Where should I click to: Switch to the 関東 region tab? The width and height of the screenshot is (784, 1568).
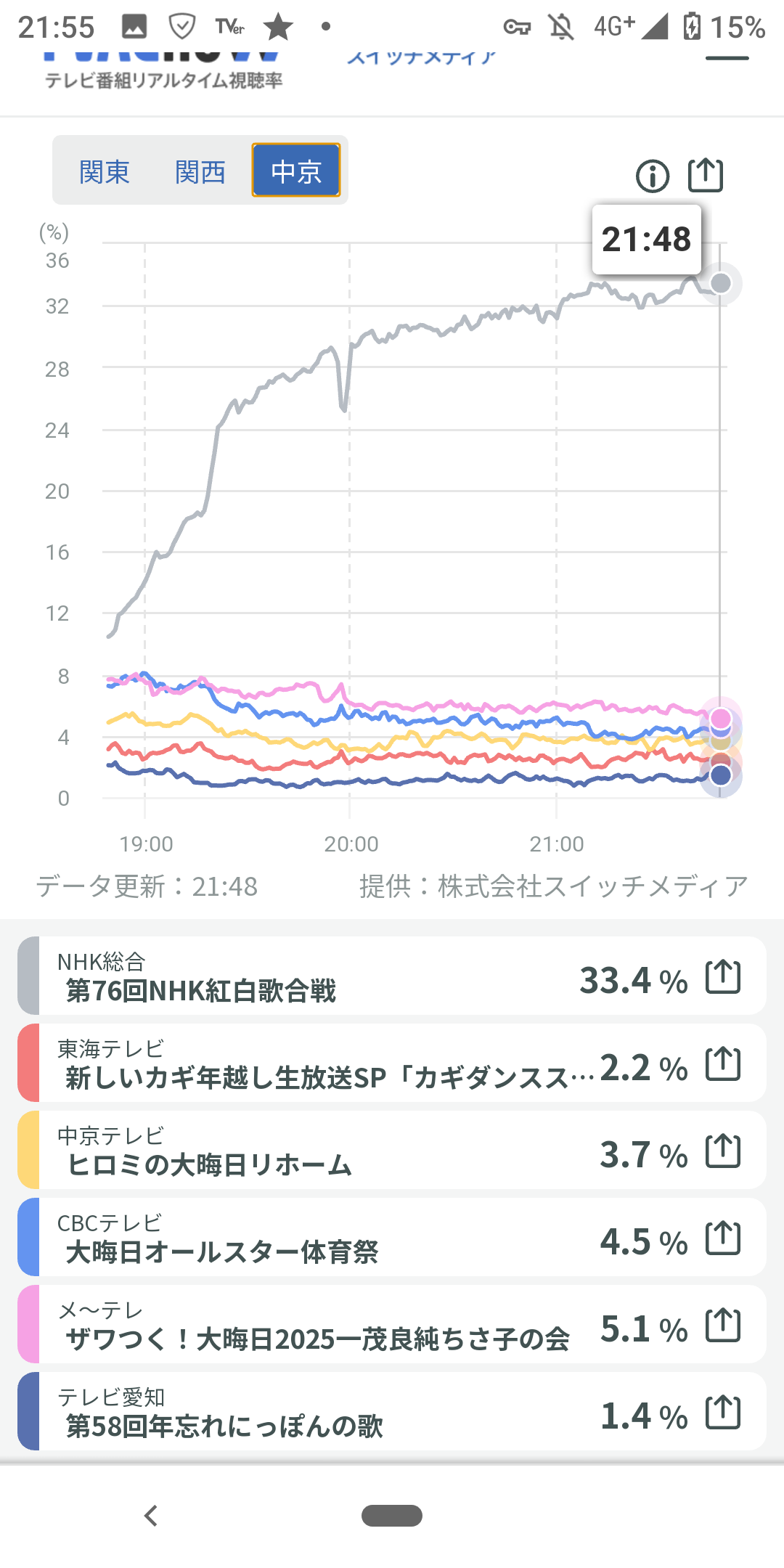click(105, 172)
